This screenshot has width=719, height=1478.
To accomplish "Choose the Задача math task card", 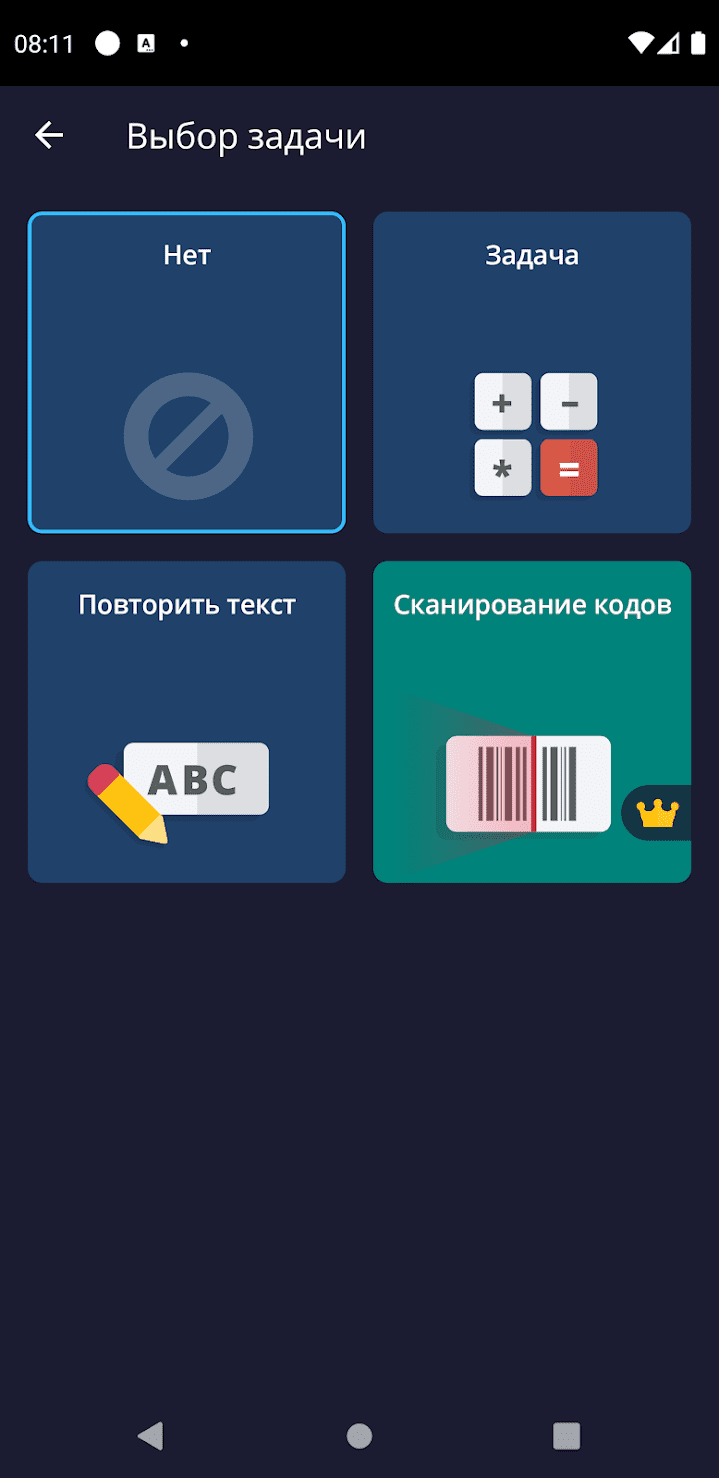I will pyautogui.click(x=532, y=372).
